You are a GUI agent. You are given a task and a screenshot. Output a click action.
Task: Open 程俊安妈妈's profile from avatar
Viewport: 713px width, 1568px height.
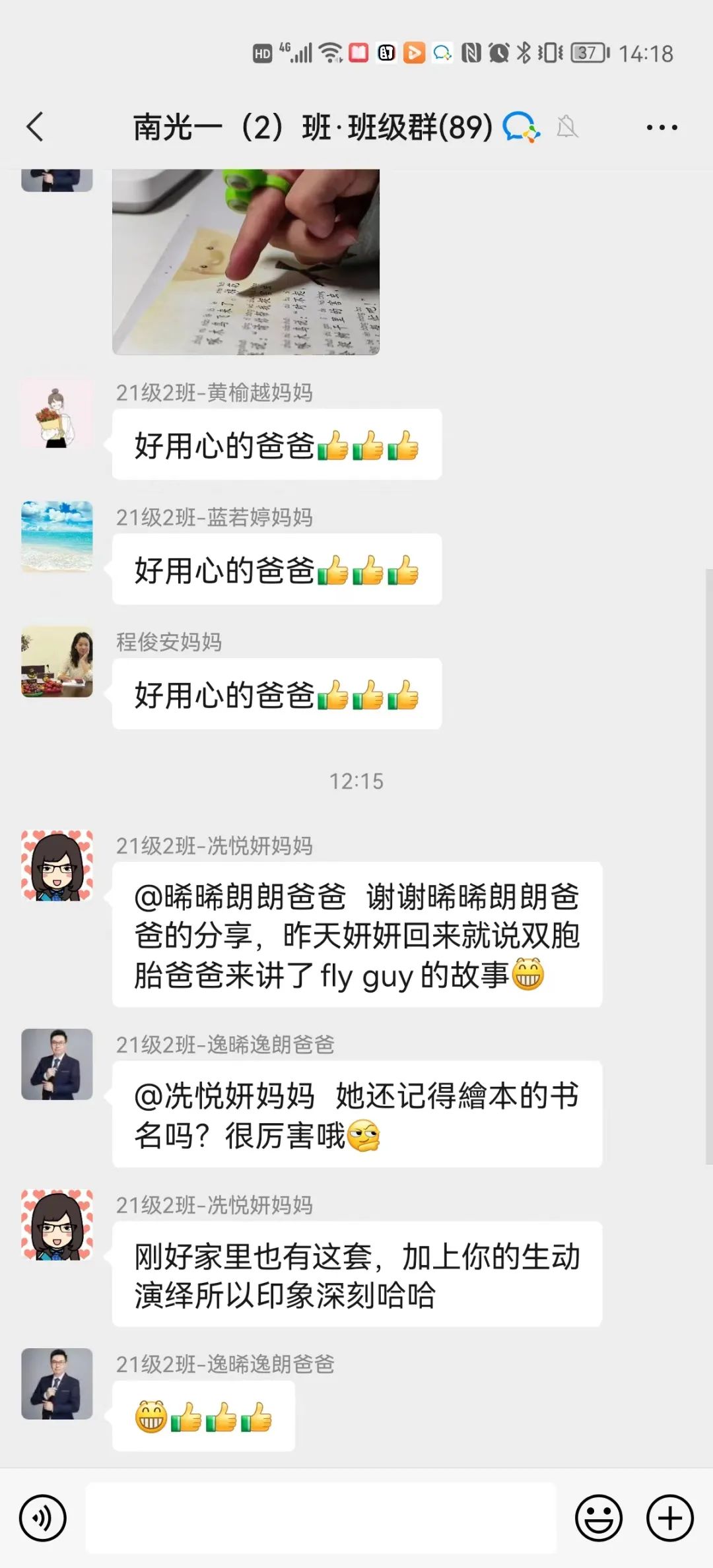click(x=57, y=662)
